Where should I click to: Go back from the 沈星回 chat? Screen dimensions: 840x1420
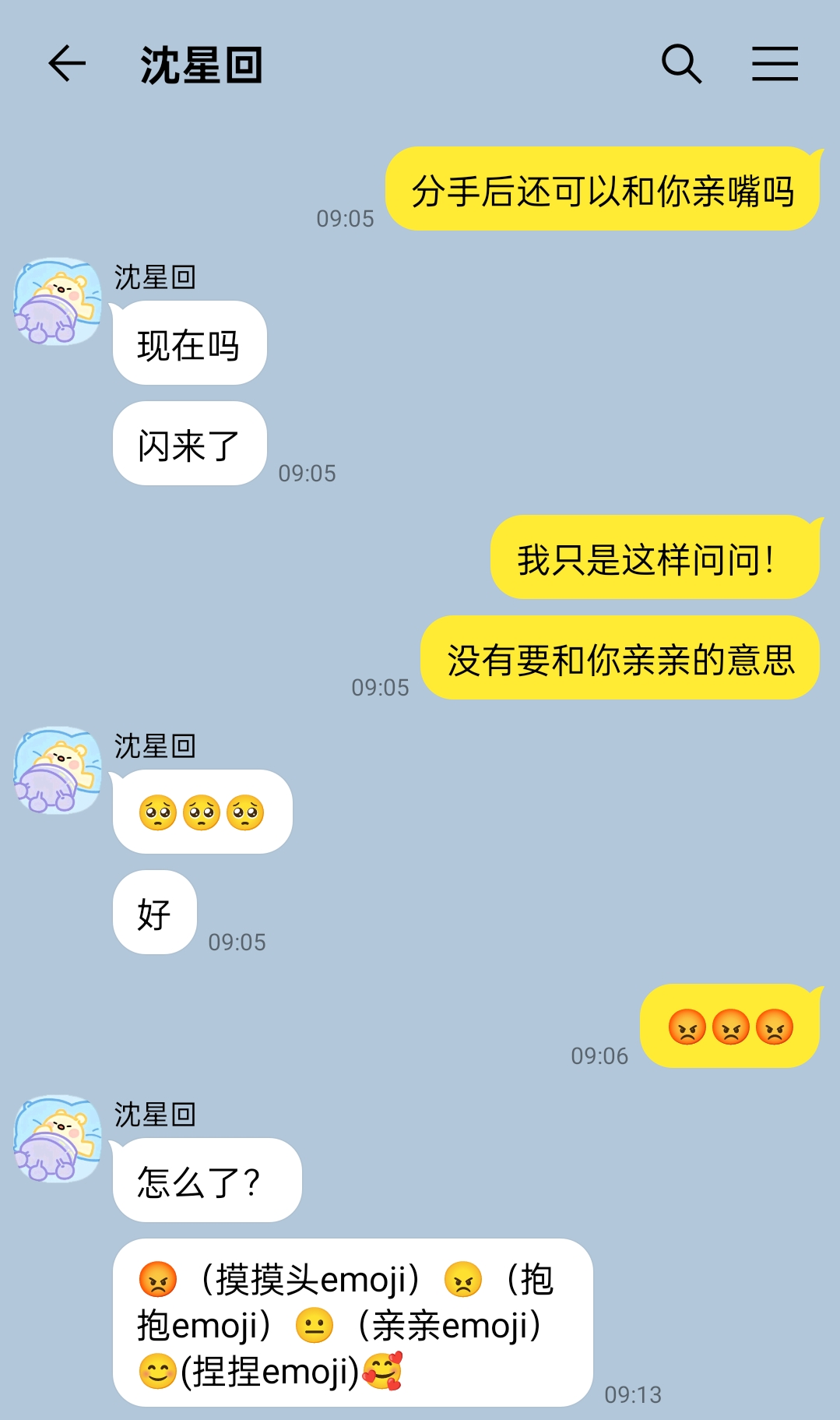[66, 64]
